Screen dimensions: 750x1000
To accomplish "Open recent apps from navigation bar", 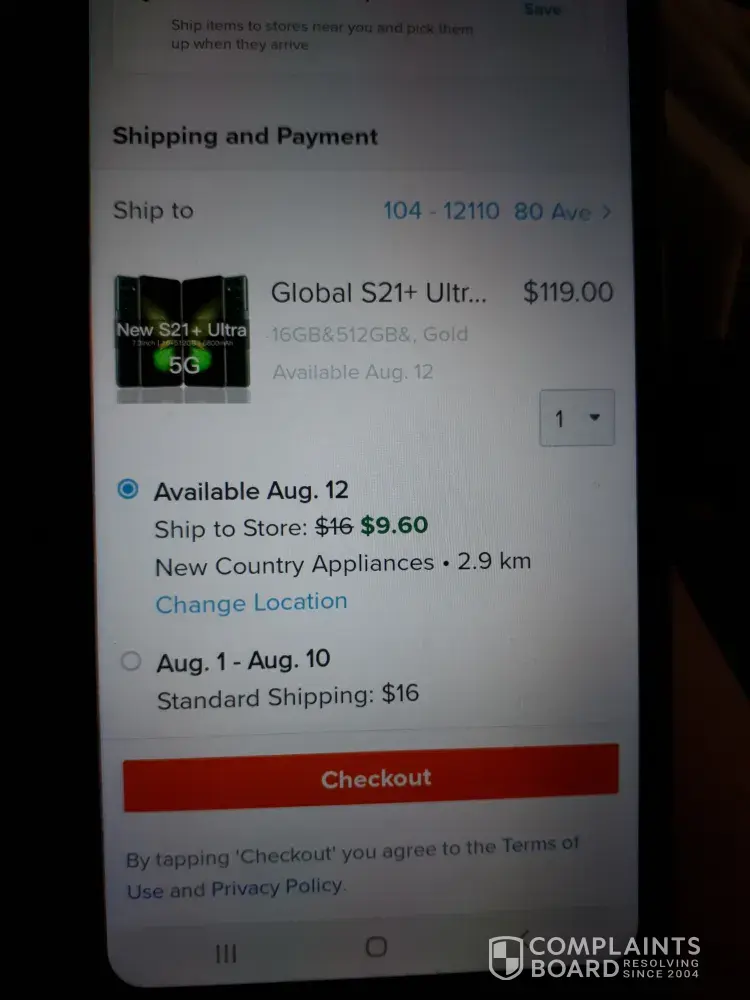I will [x=227, y=953].
